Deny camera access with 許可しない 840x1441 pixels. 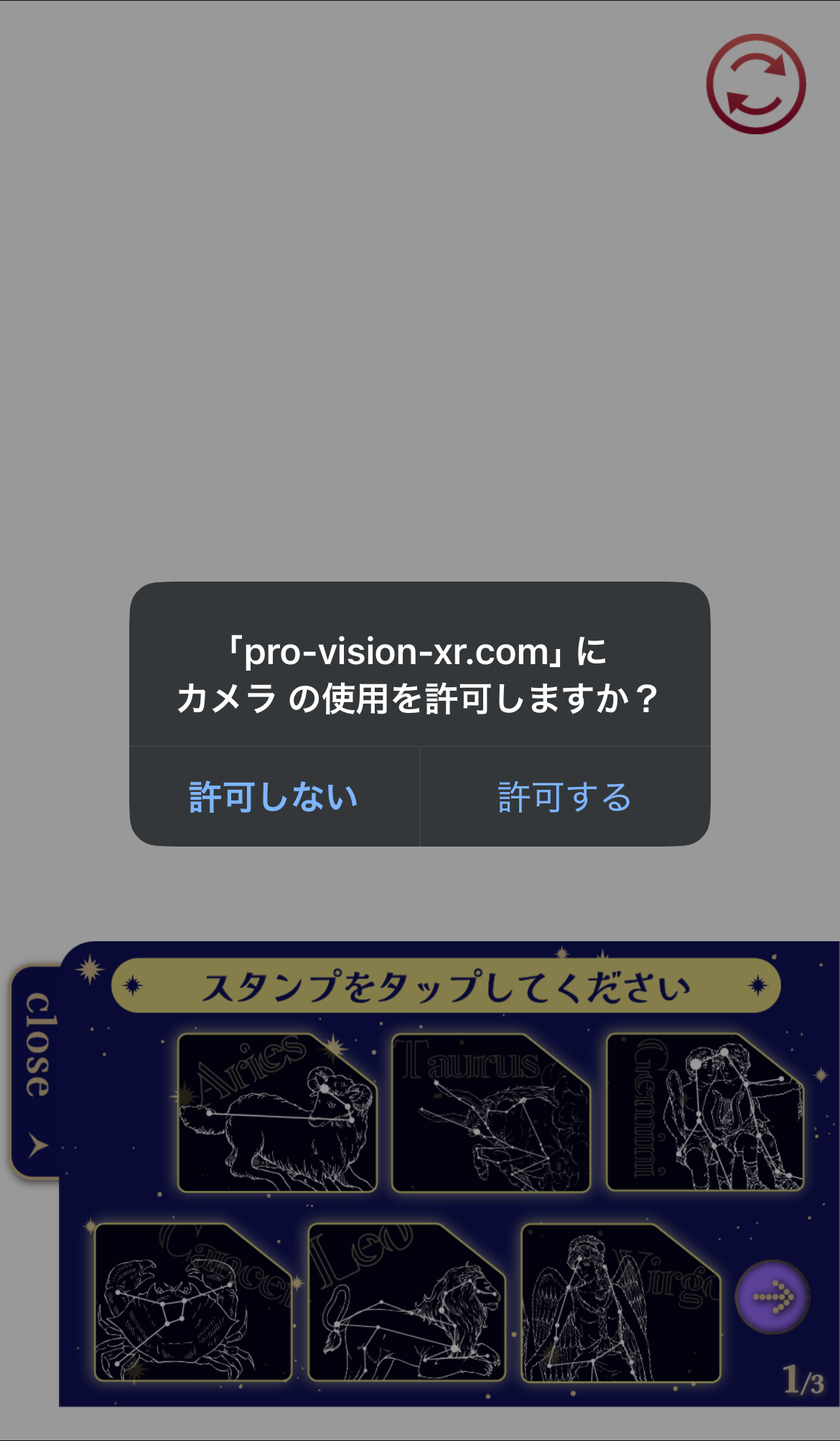pos(274,797)
